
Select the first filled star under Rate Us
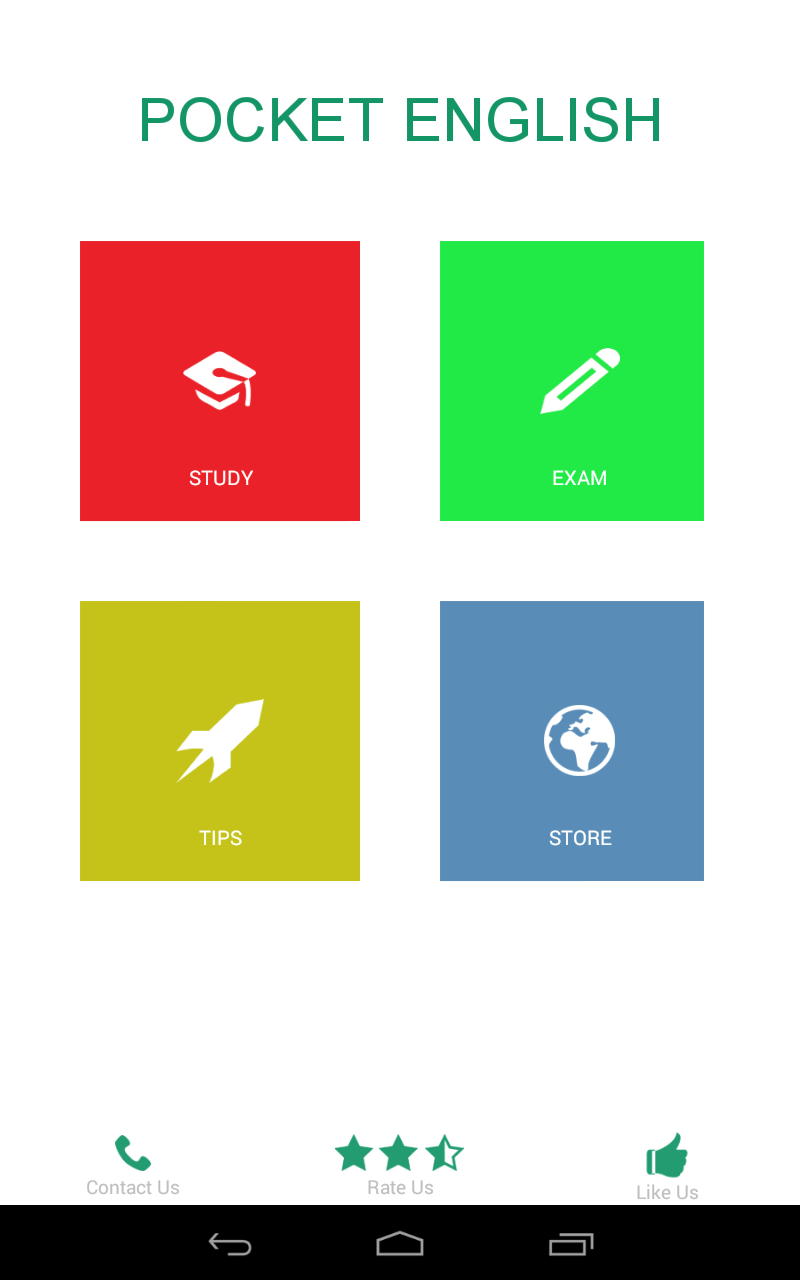(352, 1153)
